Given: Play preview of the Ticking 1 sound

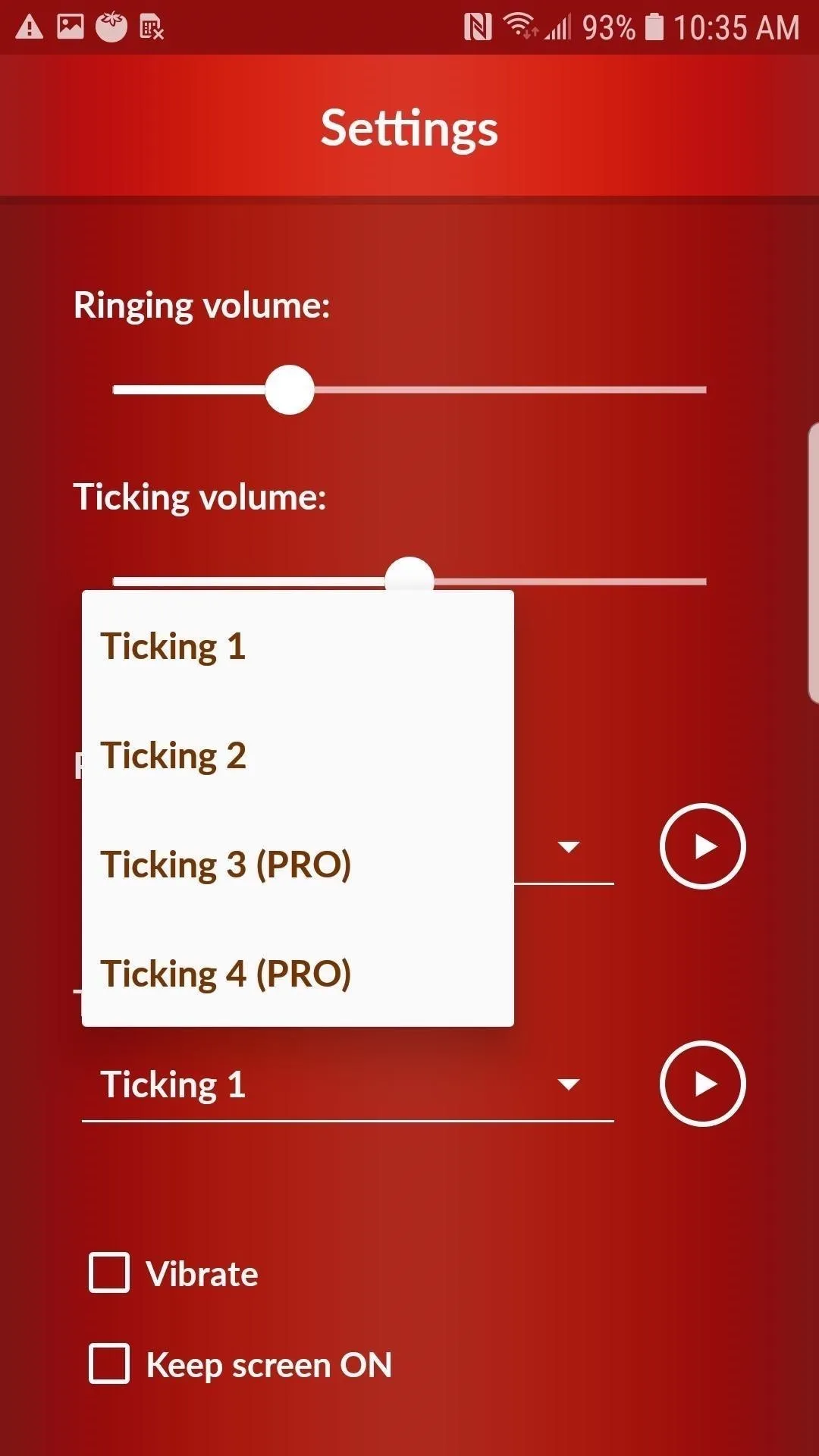Looking at the screenshot, I should pyautogui.click(x=703, y=1084).
